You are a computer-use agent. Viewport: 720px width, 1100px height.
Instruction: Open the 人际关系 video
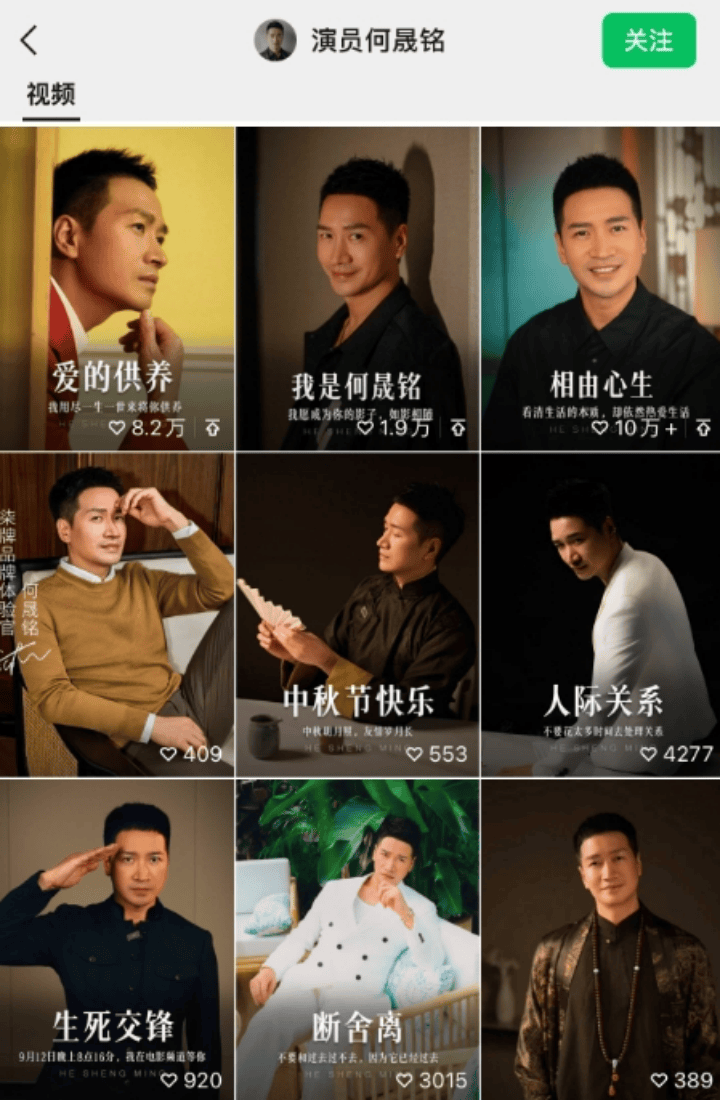(x=600, y=614)
